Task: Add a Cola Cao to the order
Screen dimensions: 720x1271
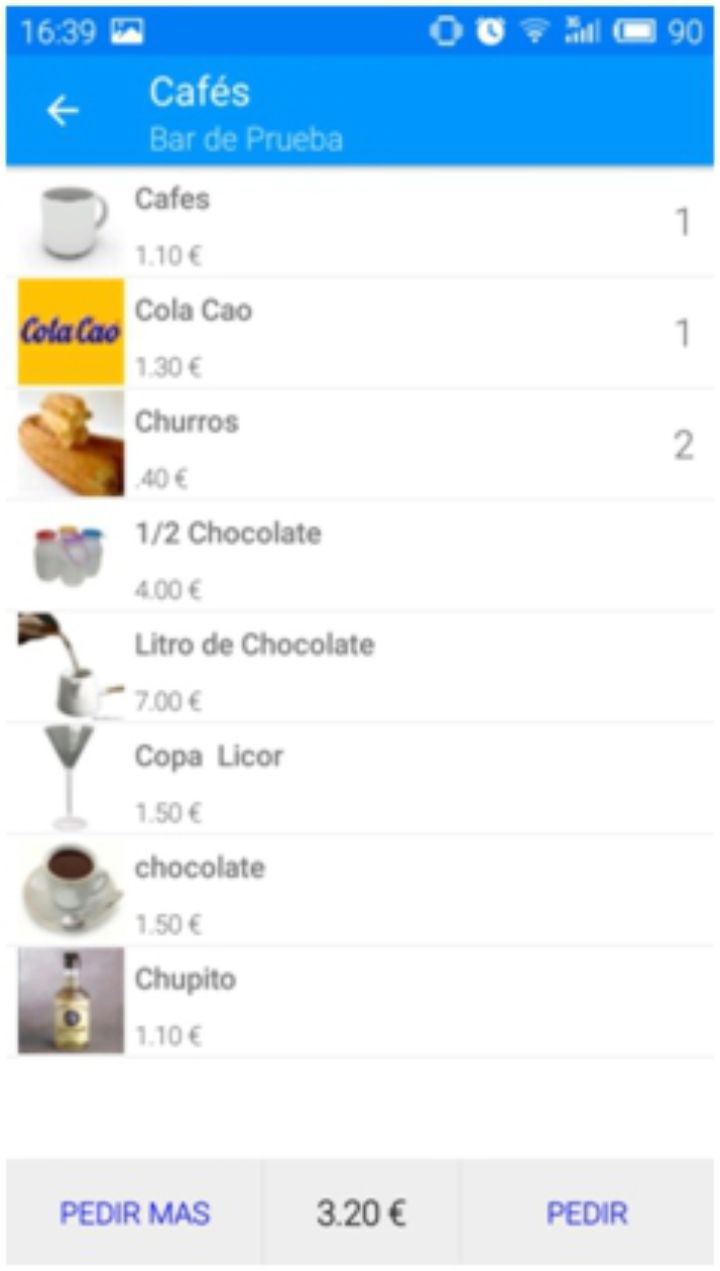Action: click(360, 333)
